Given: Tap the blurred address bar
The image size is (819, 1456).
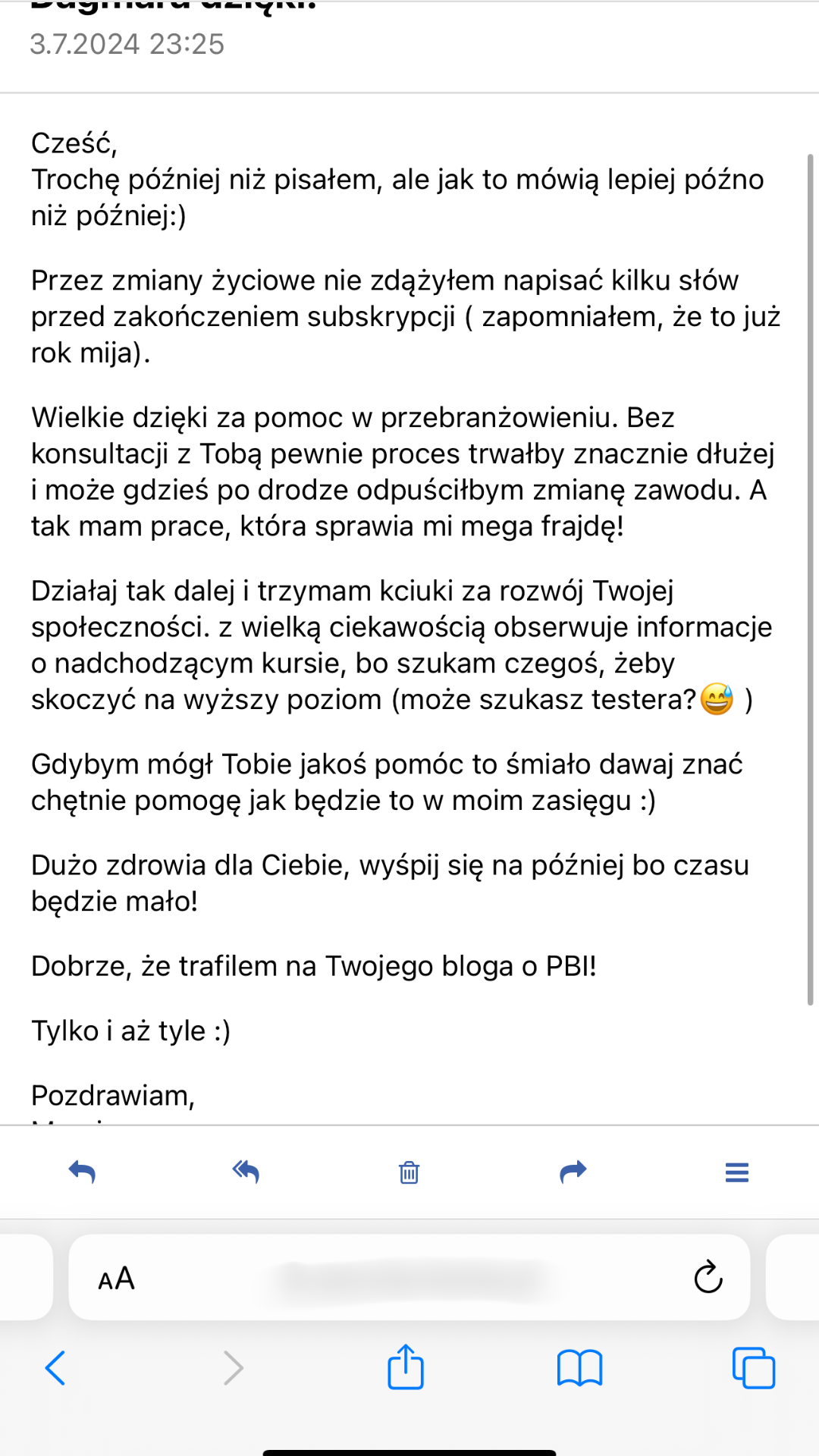Looking at the screenshot, I should point(409,1279).
